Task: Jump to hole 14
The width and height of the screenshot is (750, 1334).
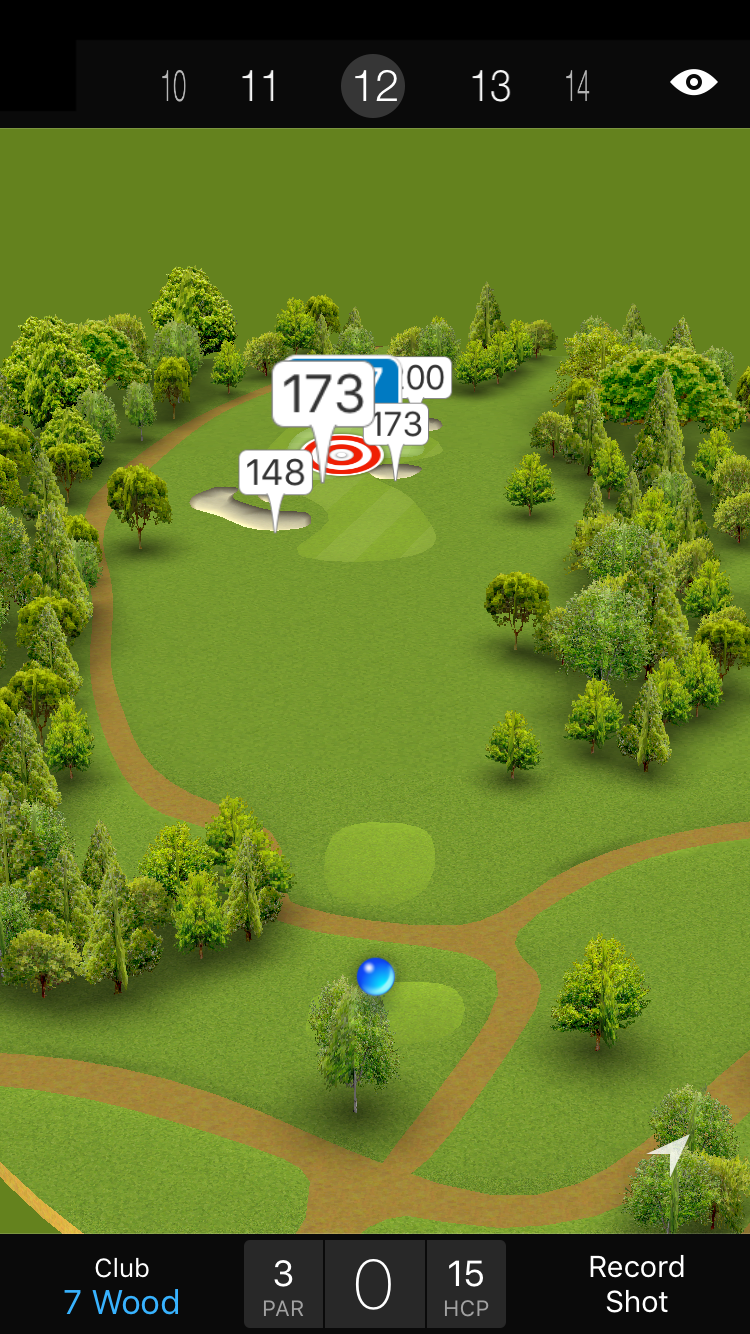Action: coord(577,87)
